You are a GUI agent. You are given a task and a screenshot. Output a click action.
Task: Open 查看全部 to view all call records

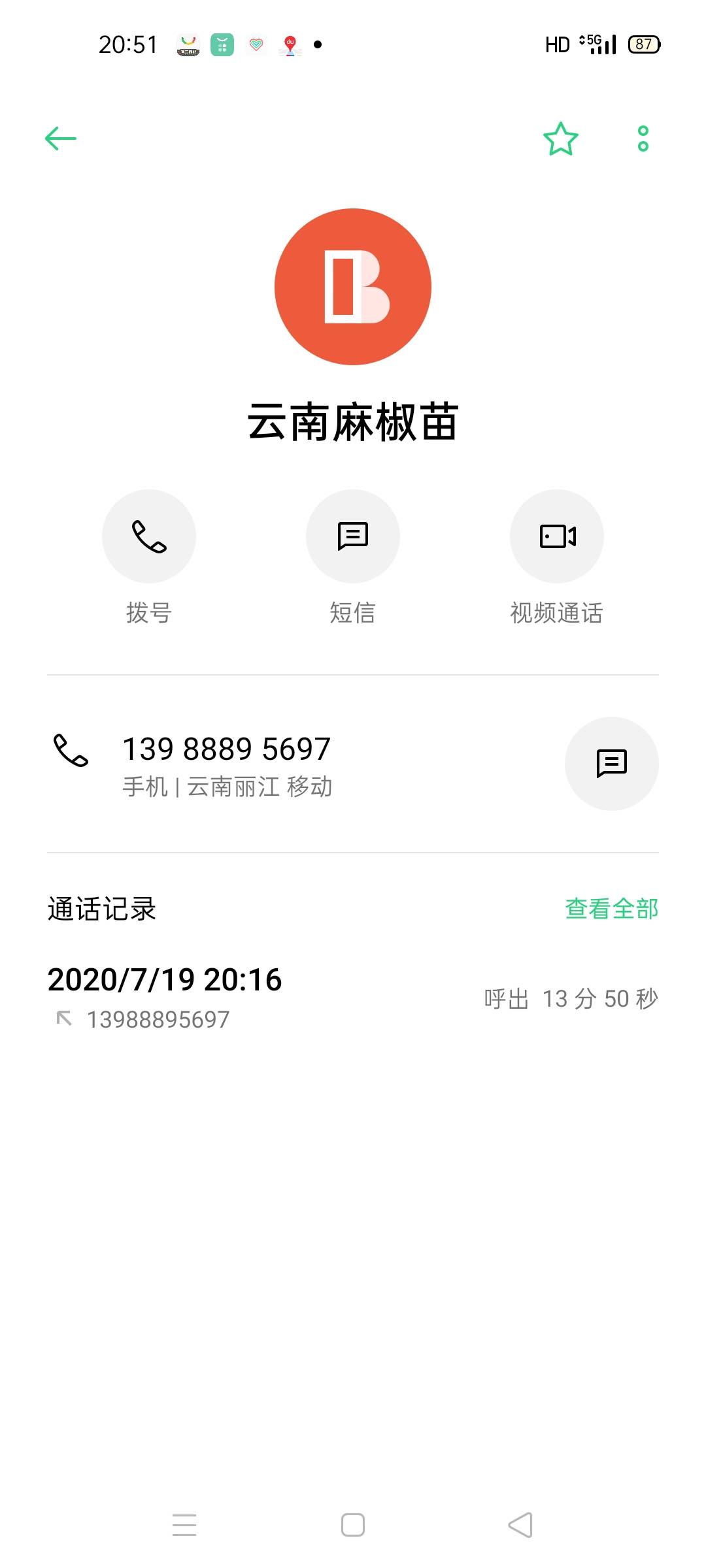[x=611, y=909]
